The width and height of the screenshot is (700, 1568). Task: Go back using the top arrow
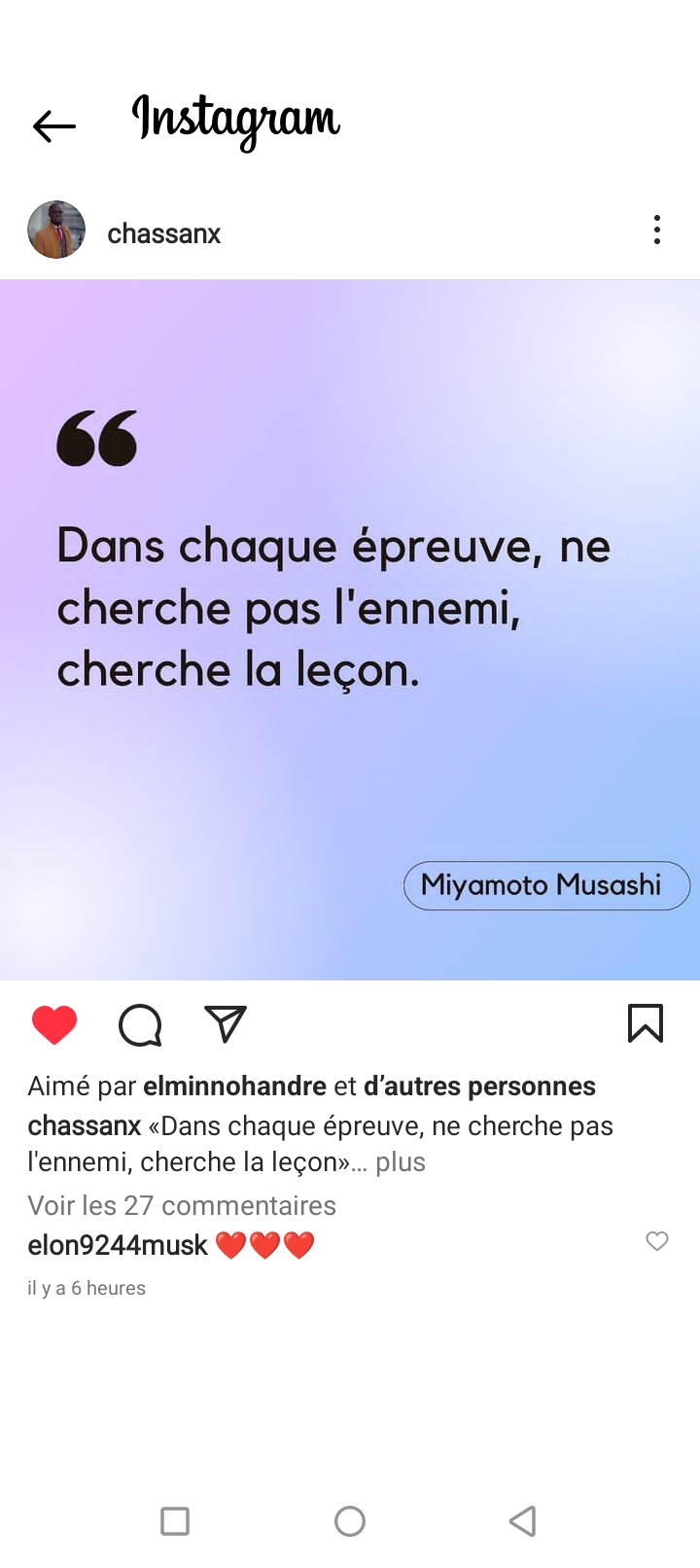(54, 125)
